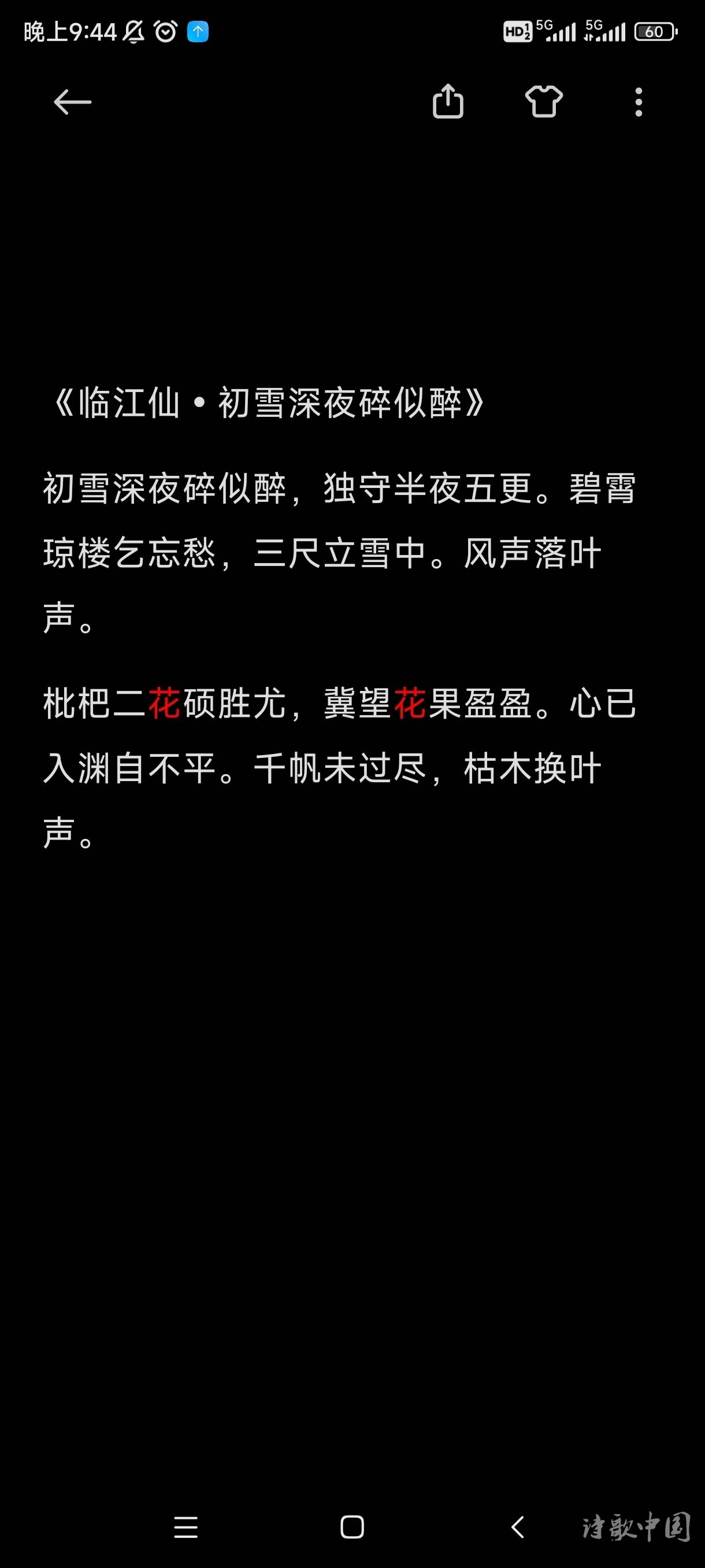Viewport: 705px width, 1568px height.
Task: Tap the system home button
Action: (x=352, y=1526)
